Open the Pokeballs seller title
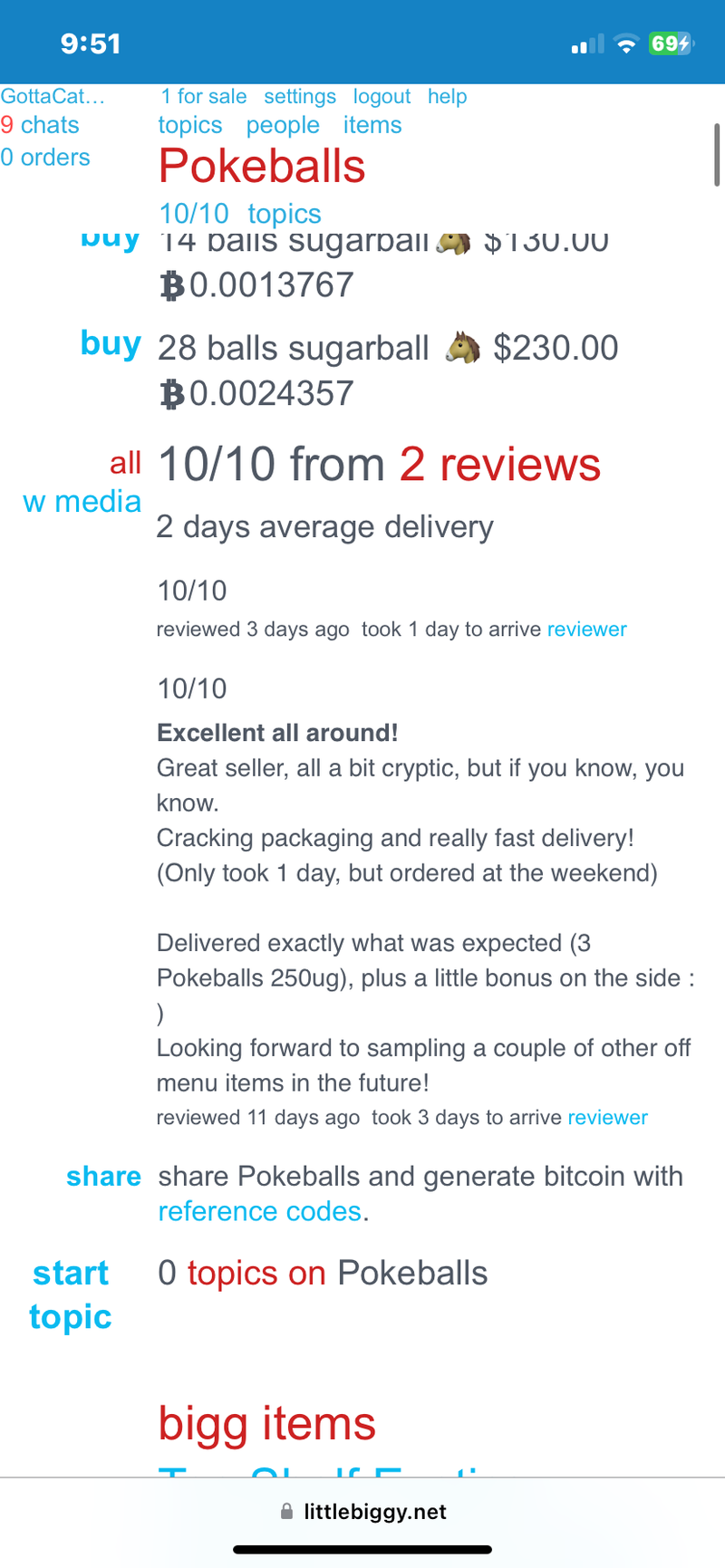Viewport: 725px width, 1568px height. (262, 167)
